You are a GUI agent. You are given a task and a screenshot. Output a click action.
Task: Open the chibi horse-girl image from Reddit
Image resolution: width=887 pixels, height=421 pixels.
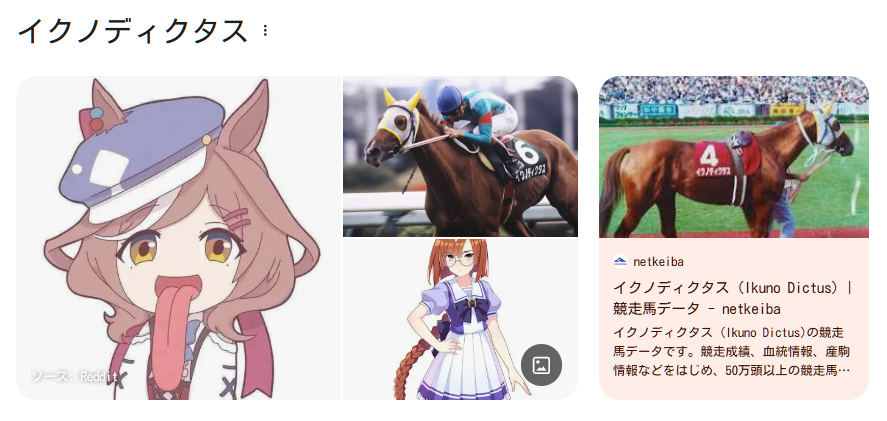(179, 238)
